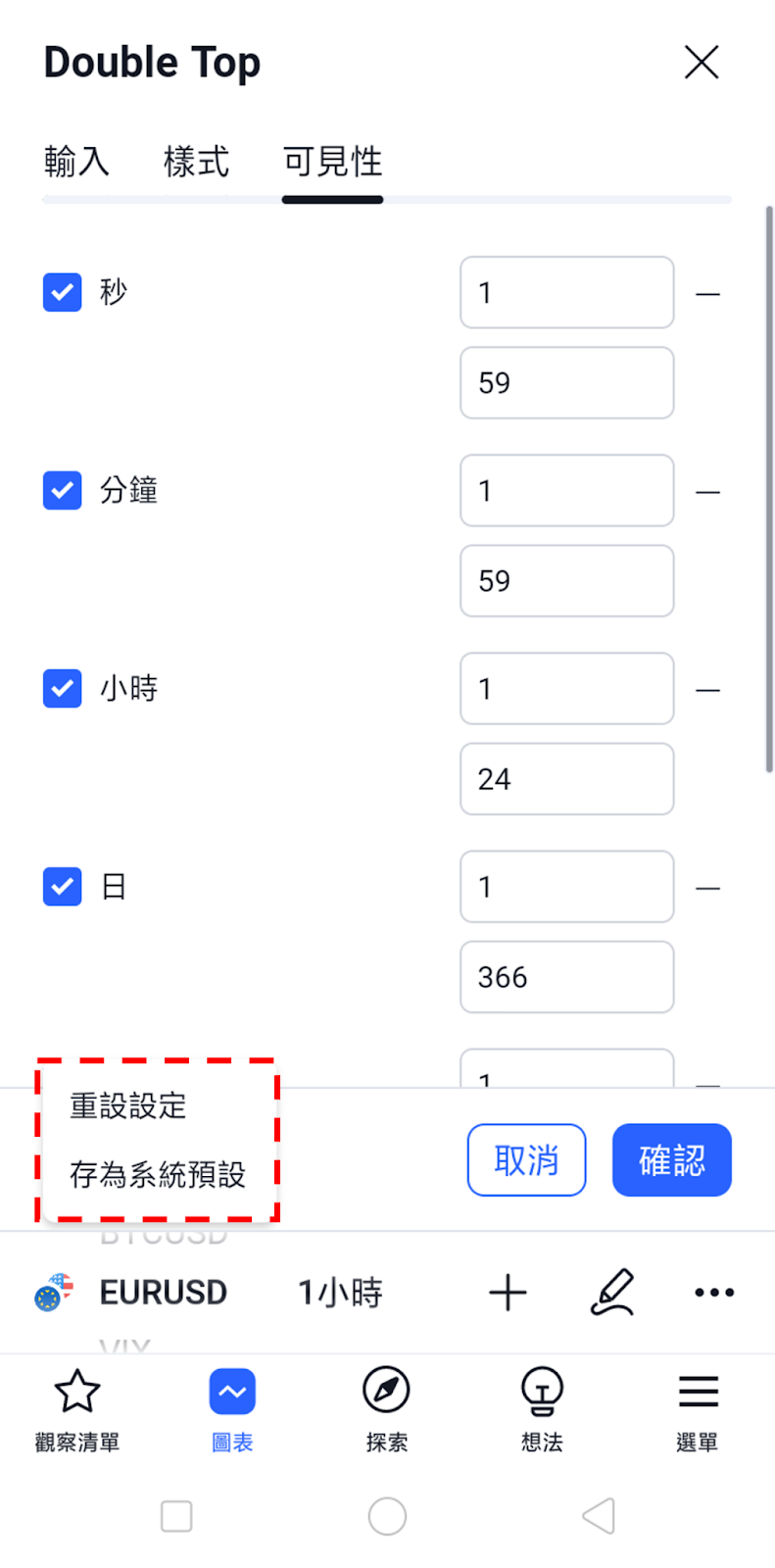Go to the 觀察清單 tab
Screen dimensions: 775x1568
77,1410
